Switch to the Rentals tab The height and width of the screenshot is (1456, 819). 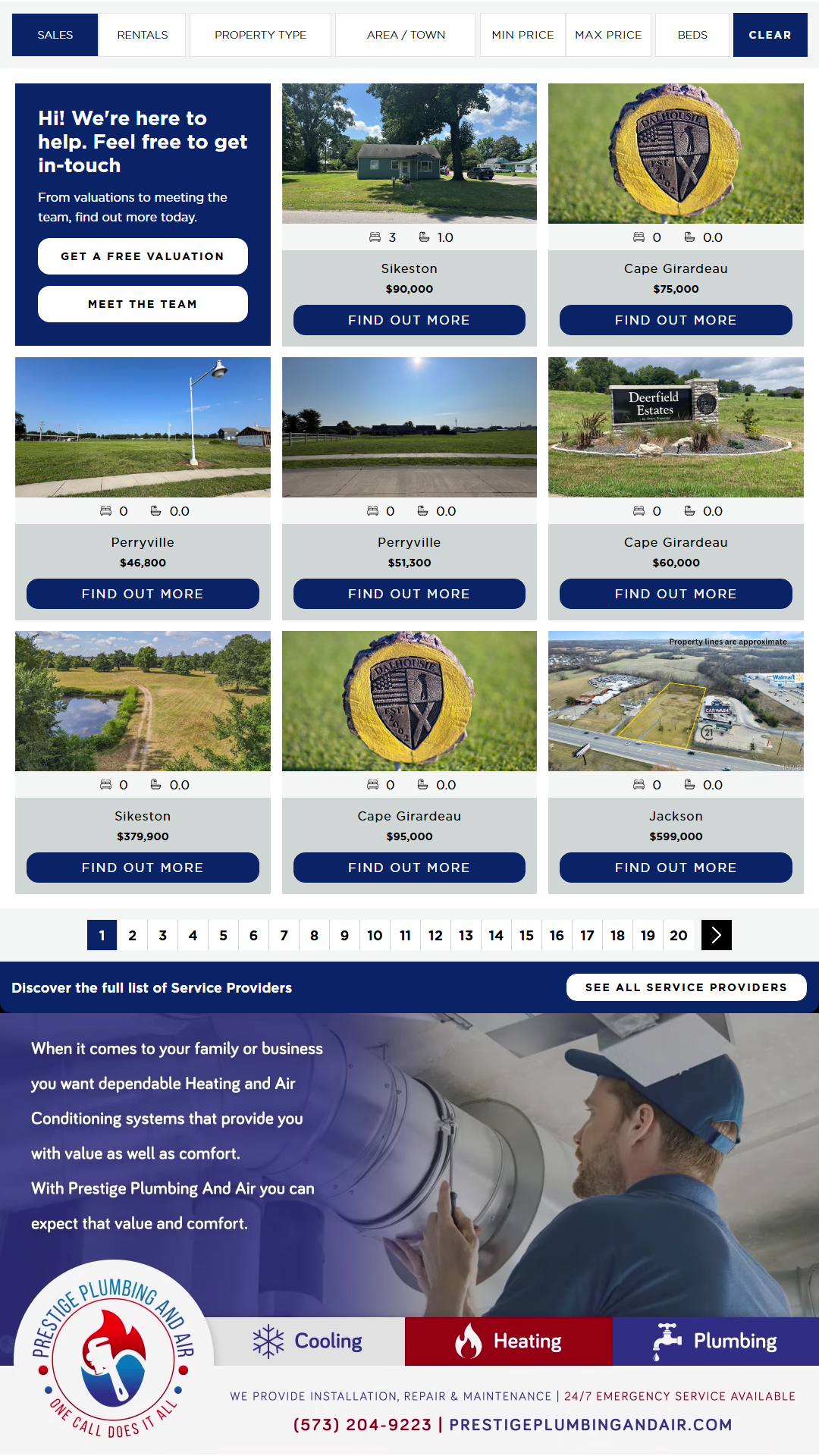point(143,35)
